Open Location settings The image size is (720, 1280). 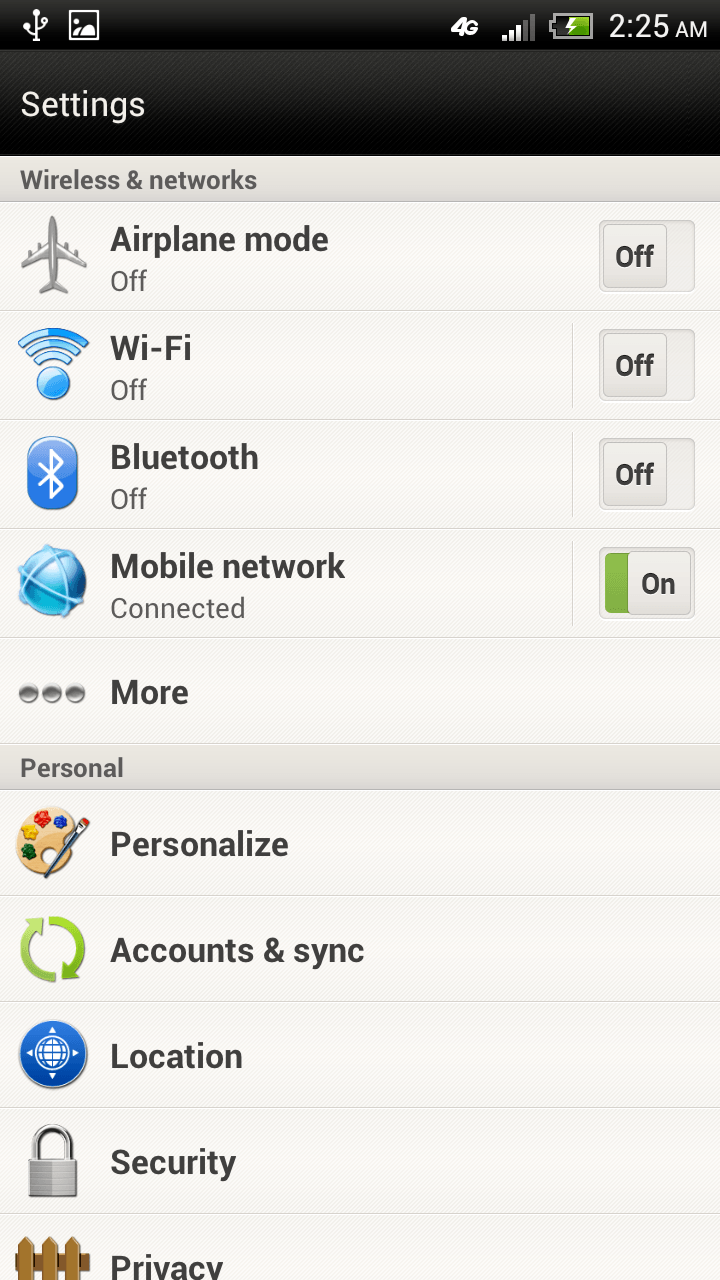(360, 1055)
